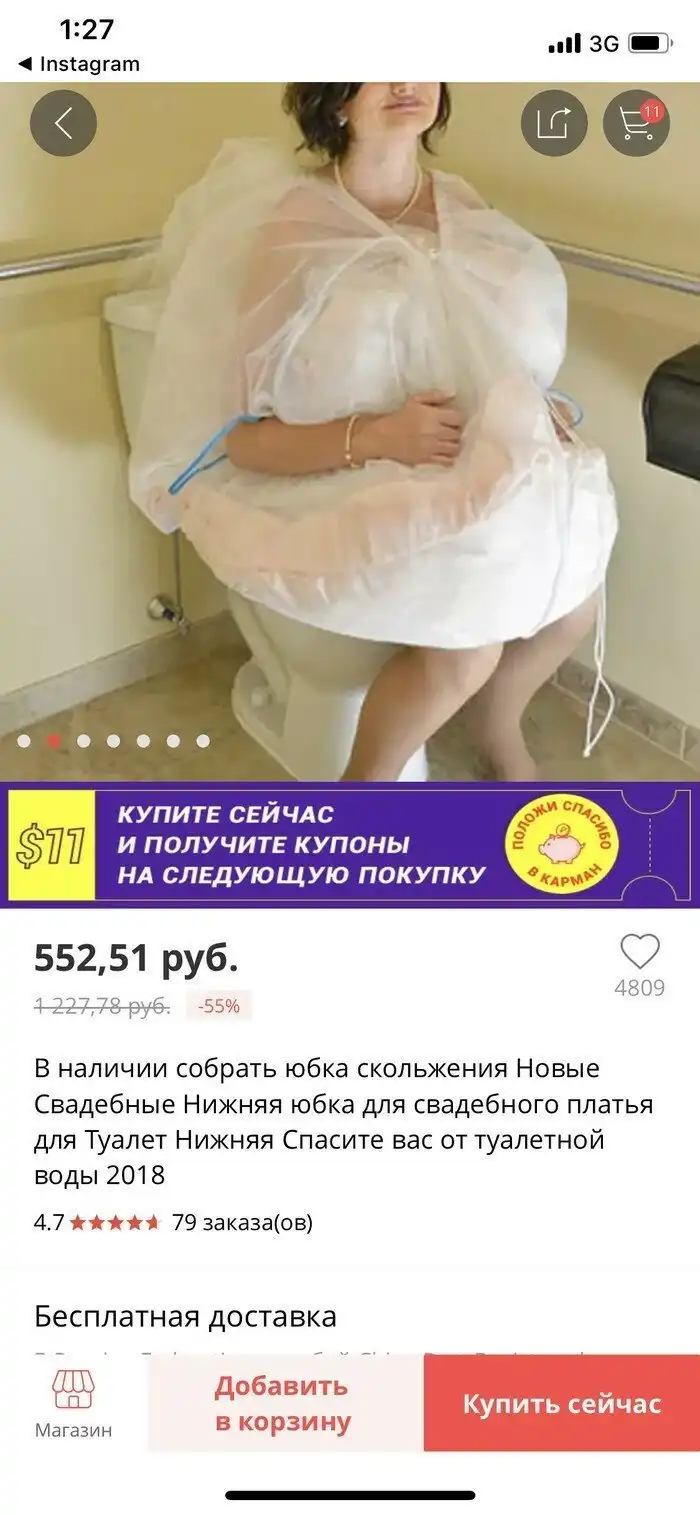This screenshot has width=700, height=1515.
Task: Go back from the product page
Action: tap(63, 123)
